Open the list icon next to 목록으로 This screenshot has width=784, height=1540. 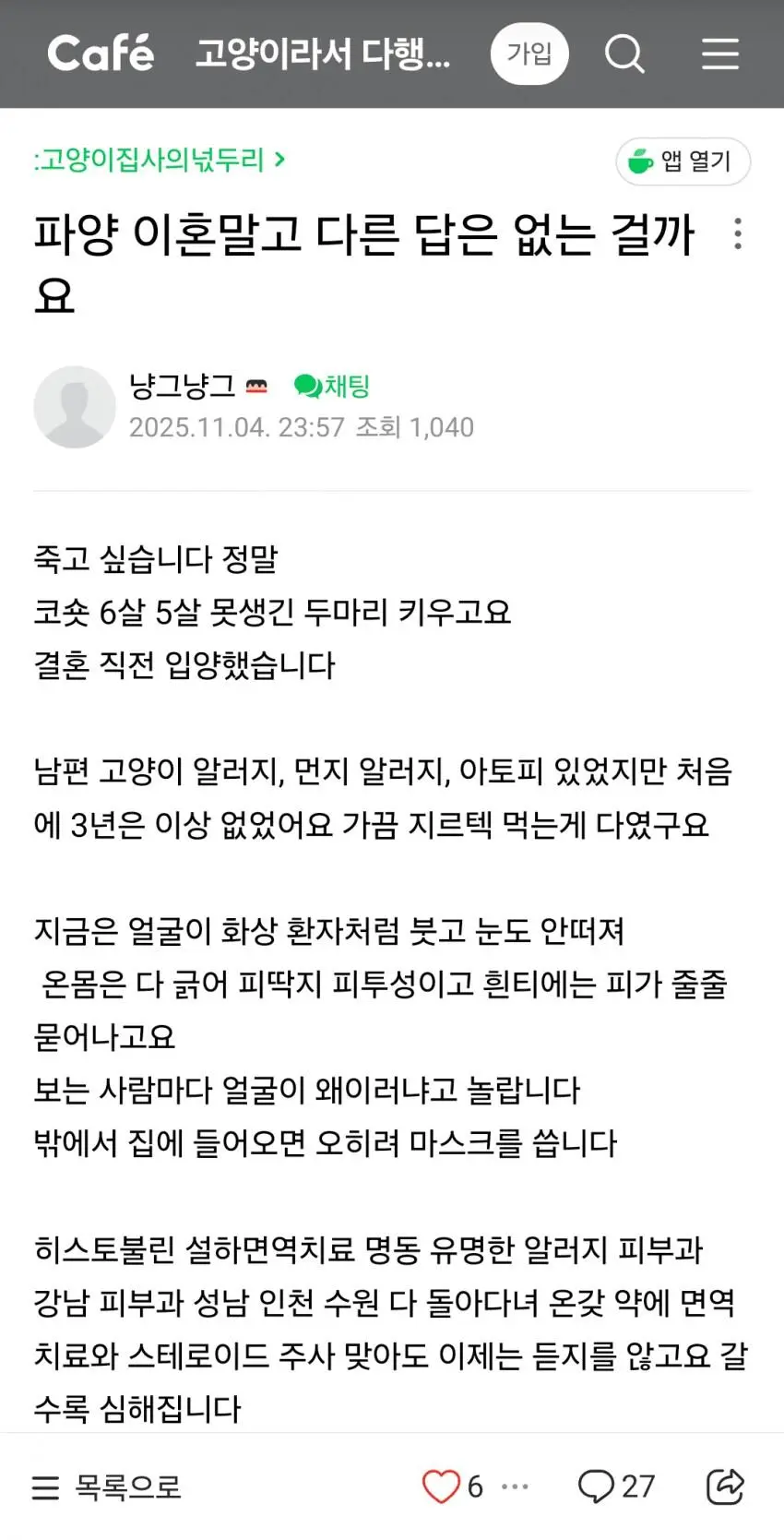click(x=43, y=1486)
